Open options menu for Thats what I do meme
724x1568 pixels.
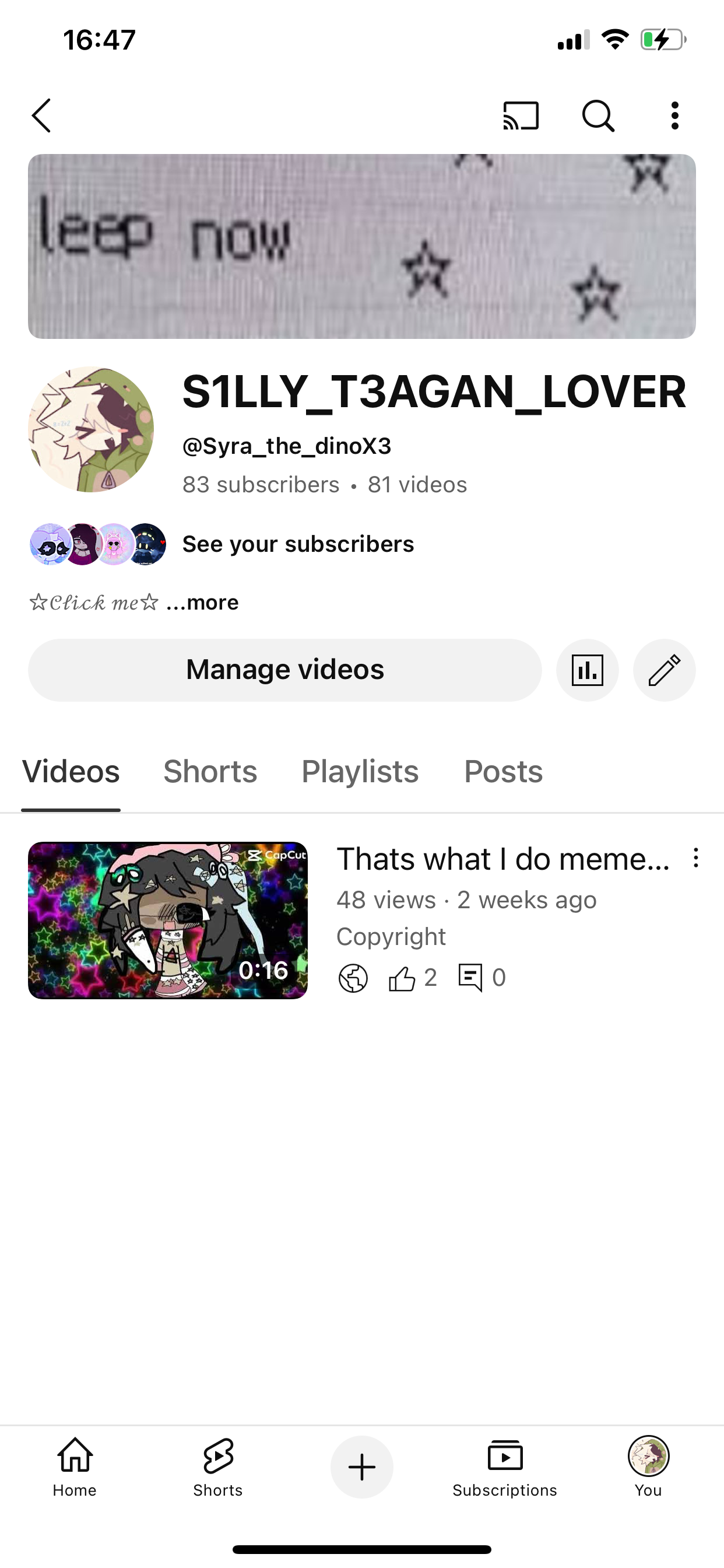point(695,858)
